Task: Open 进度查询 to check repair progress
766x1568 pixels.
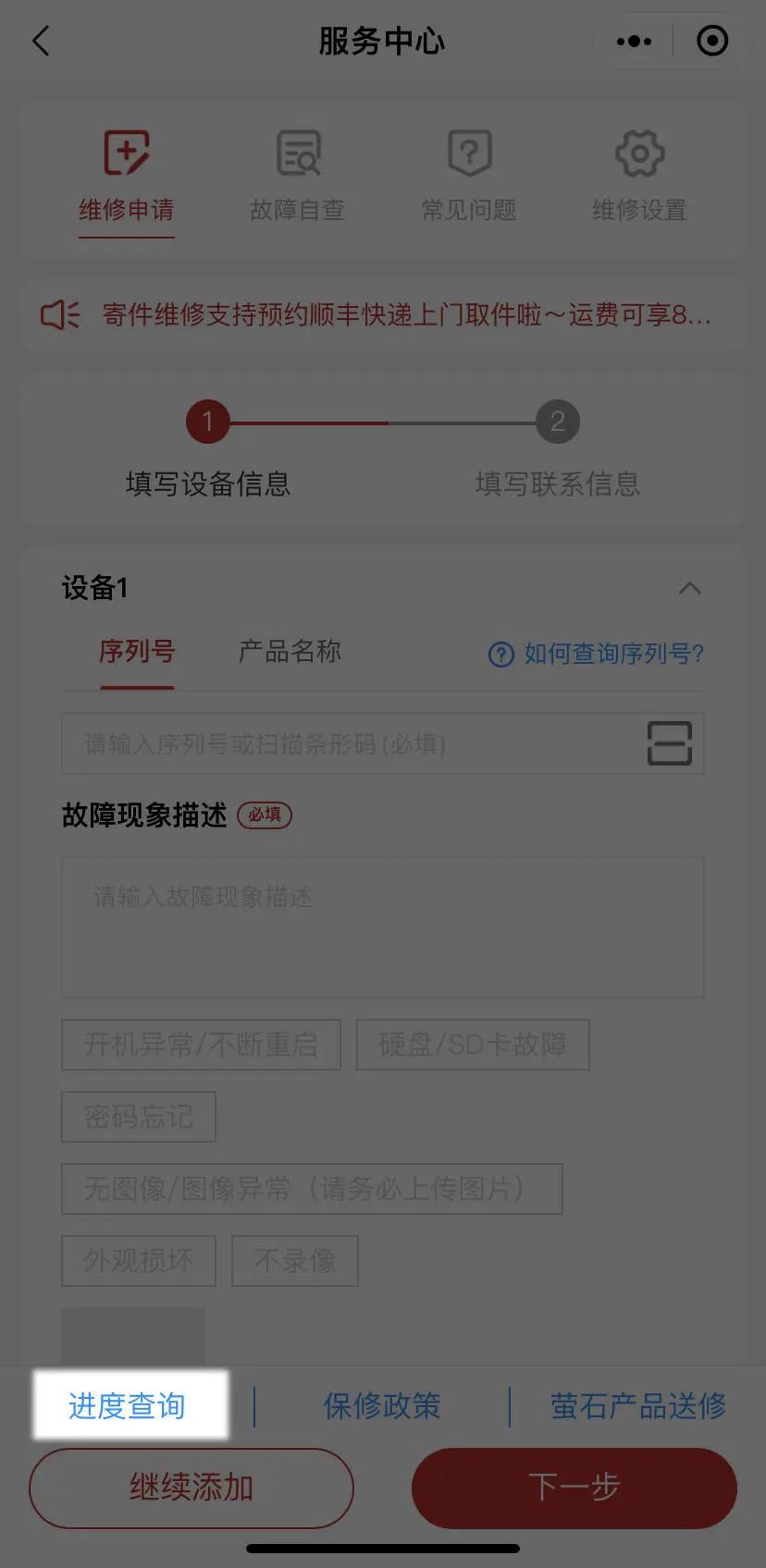Action: tap(128, 1405)
